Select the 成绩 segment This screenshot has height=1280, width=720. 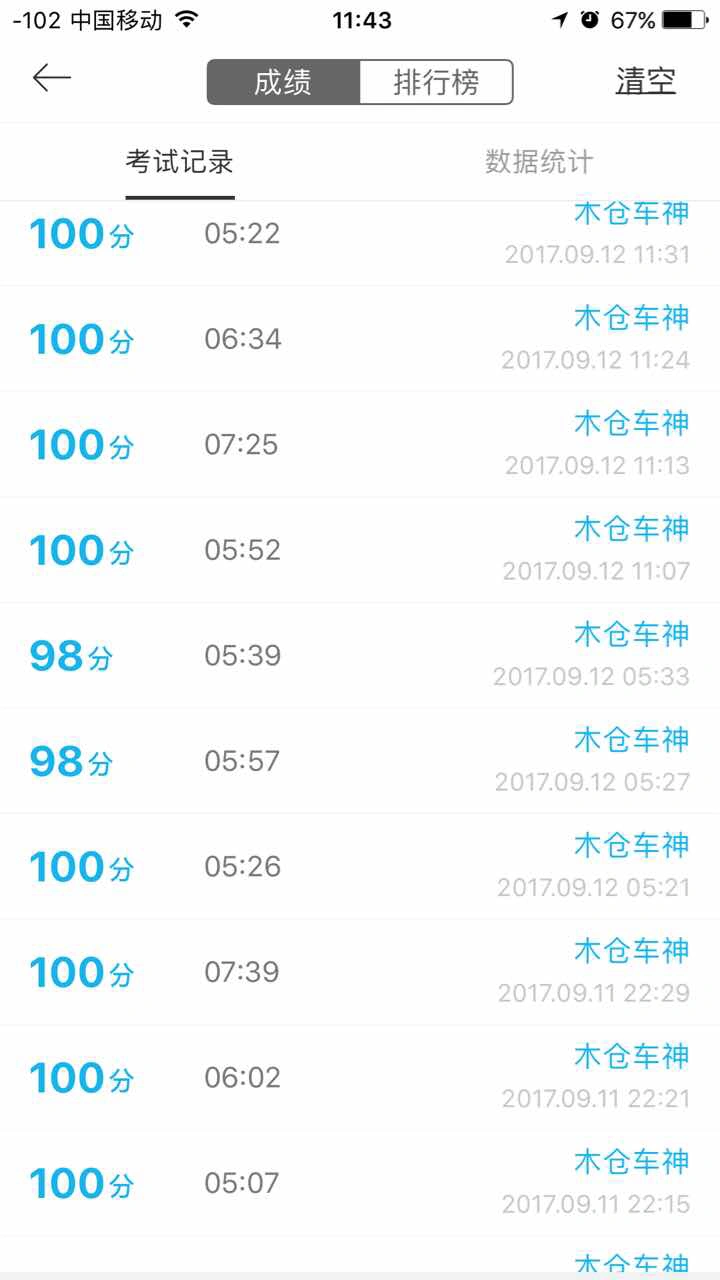coord(283,82)
